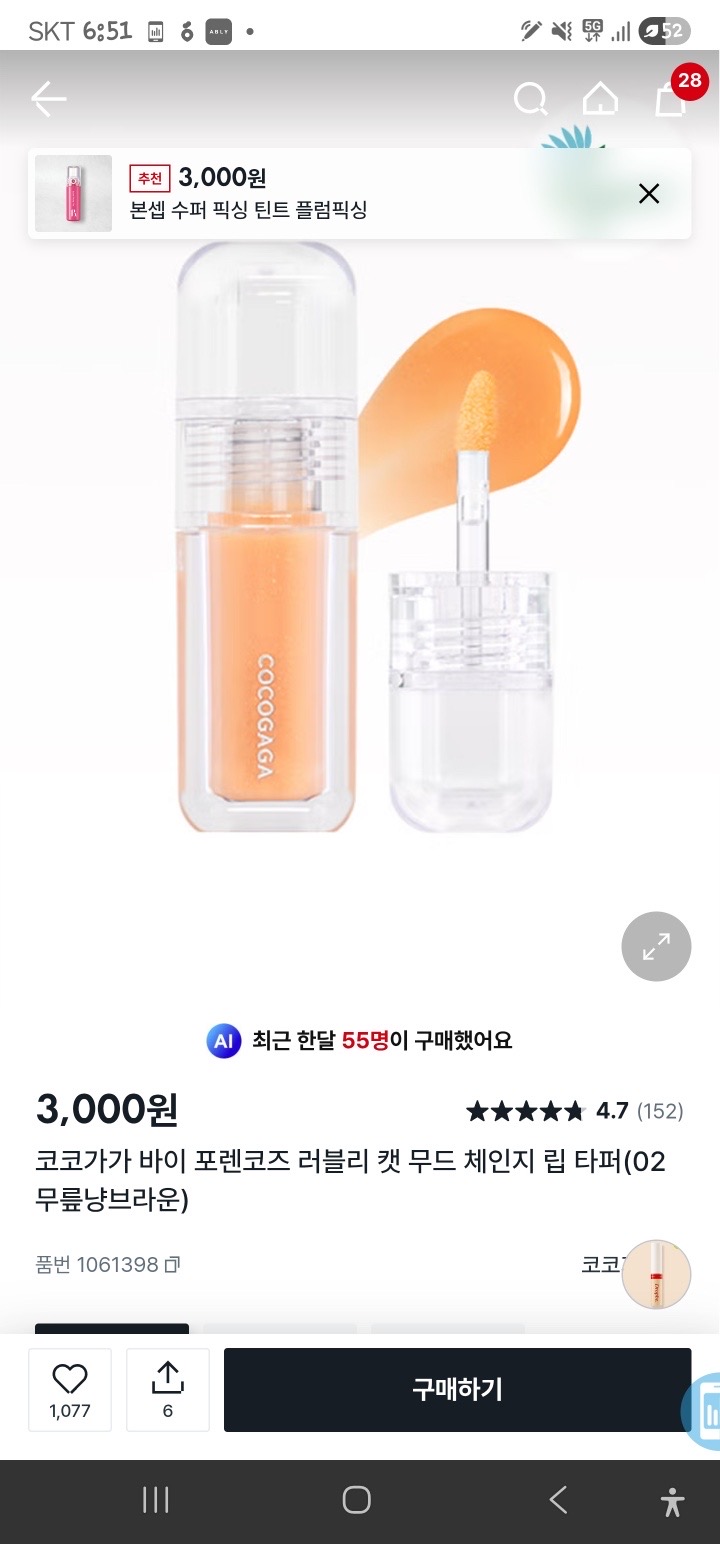Open the 4.7 star reviews
The image size is (720, 1544).
pos(574,1111)
